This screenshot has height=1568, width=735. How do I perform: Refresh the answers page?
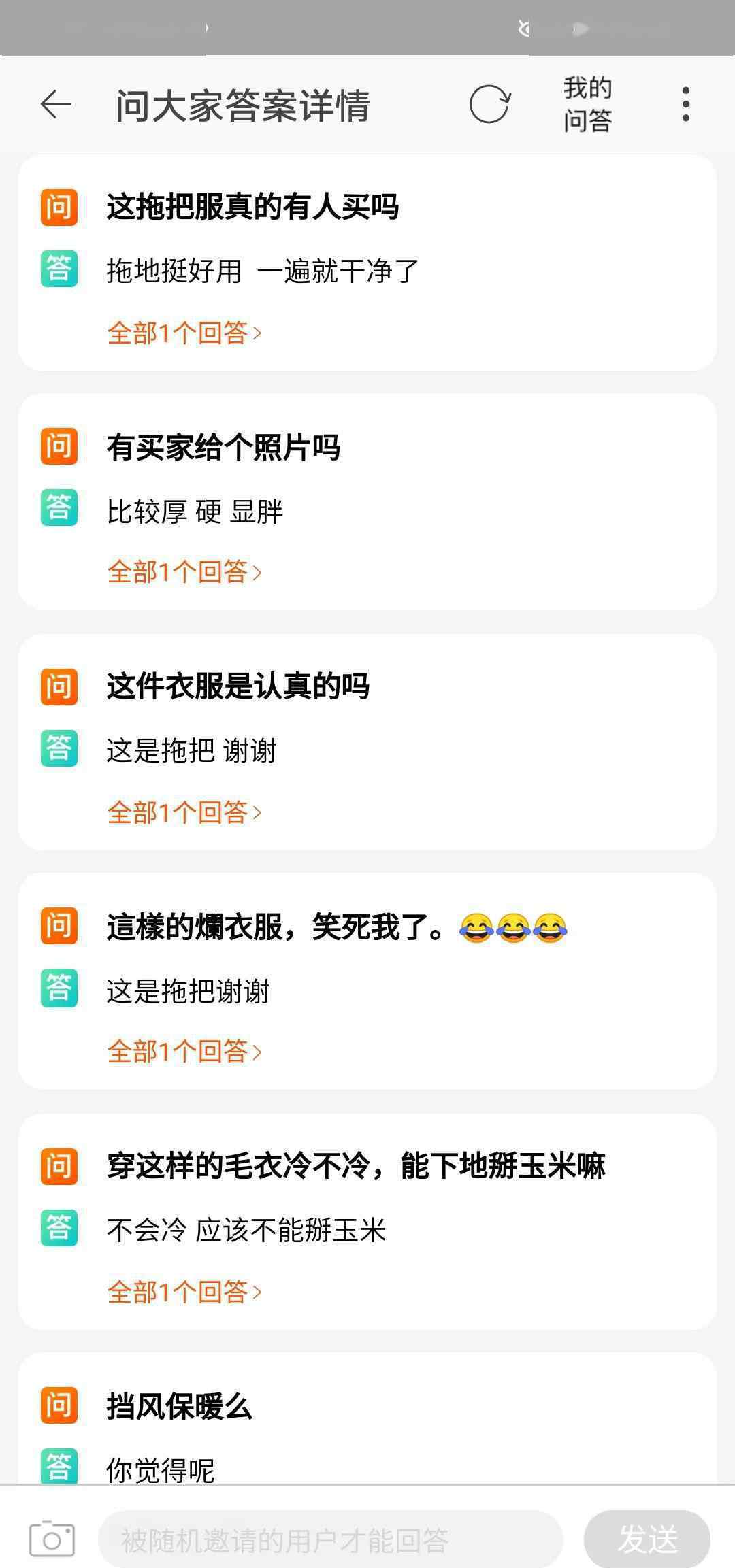pyautogui.click(x=489, y=105)
